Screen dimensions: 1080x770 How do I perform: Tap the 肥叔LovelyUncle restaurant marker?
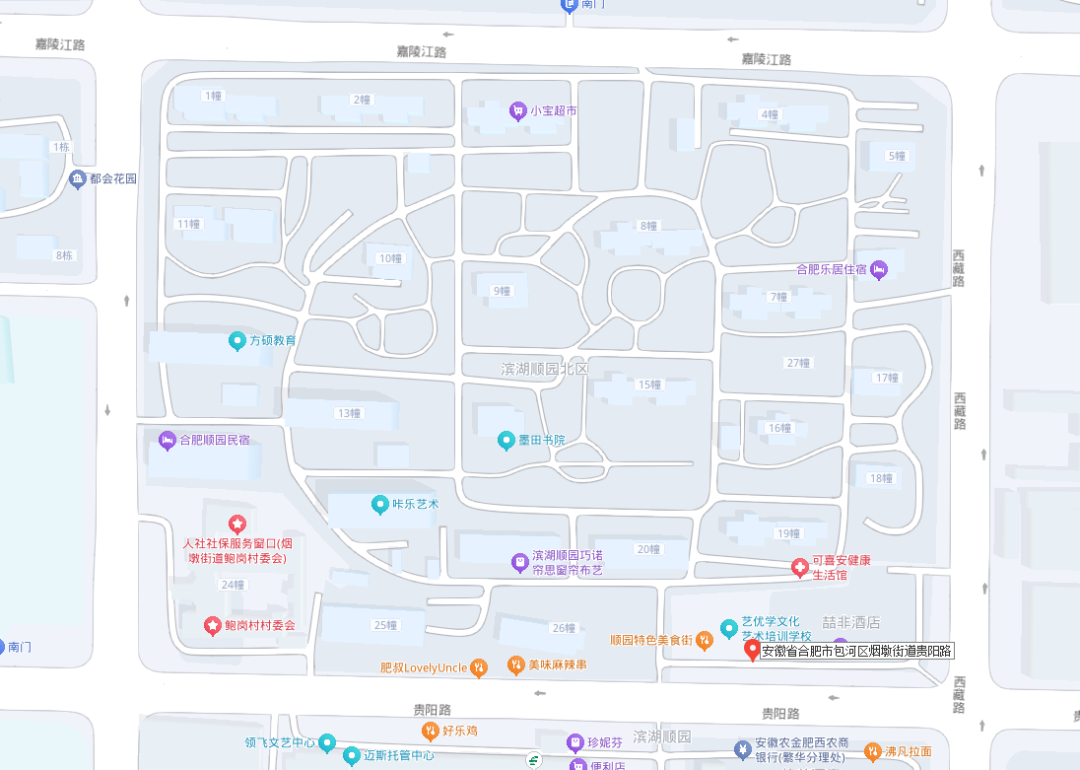479,667
